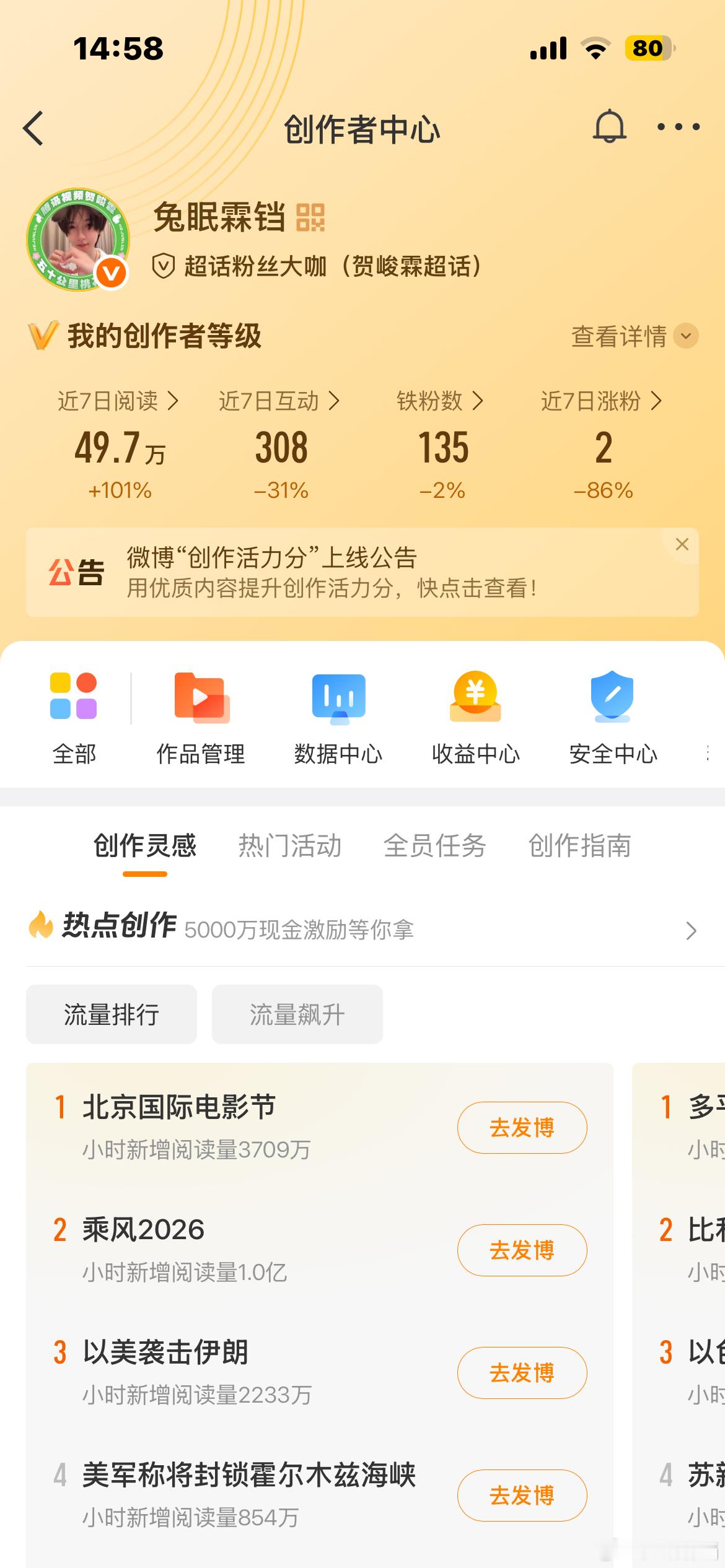Dismiss the 创作活力分 announcement banner
This screenshot has height=1568, width=725.
coord(682,544)
